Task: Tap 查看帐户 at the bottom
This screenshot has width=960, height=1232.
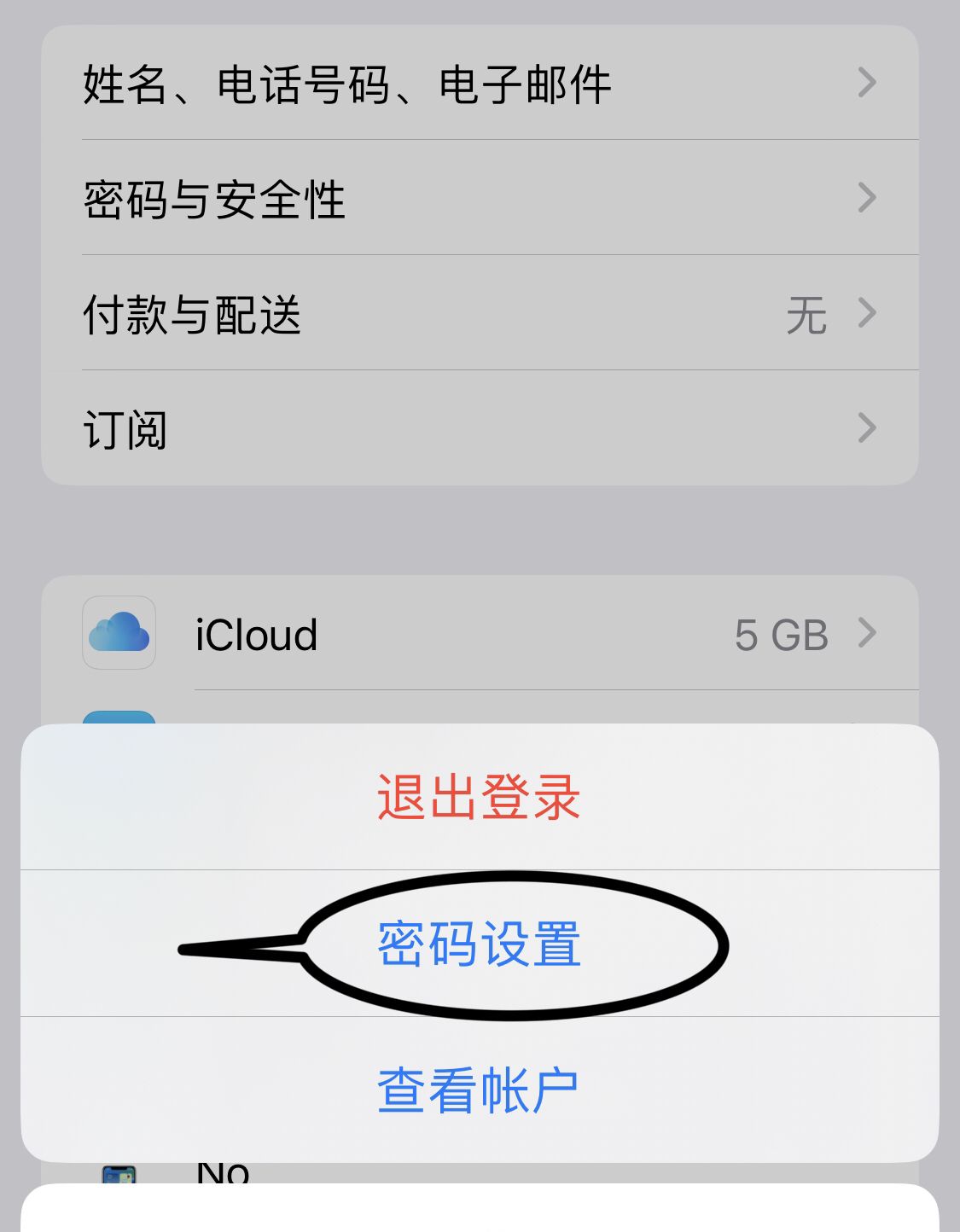Action: coord(478,1087)
